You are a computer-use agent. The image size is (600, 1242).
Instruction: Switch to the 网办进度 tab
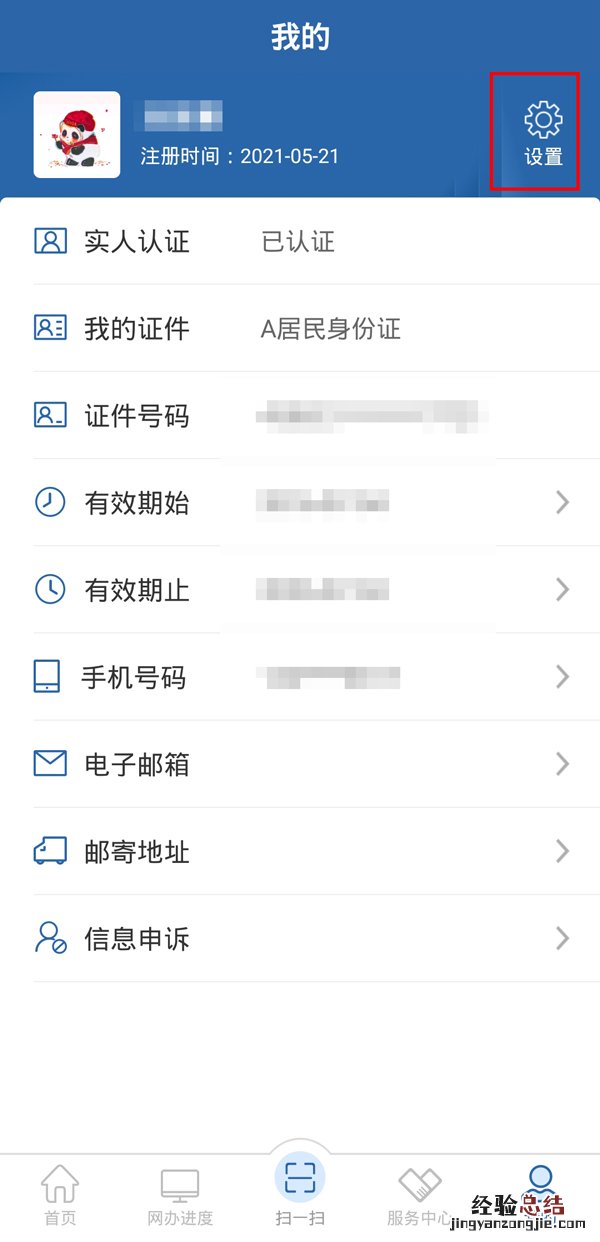pos(180,1196)
